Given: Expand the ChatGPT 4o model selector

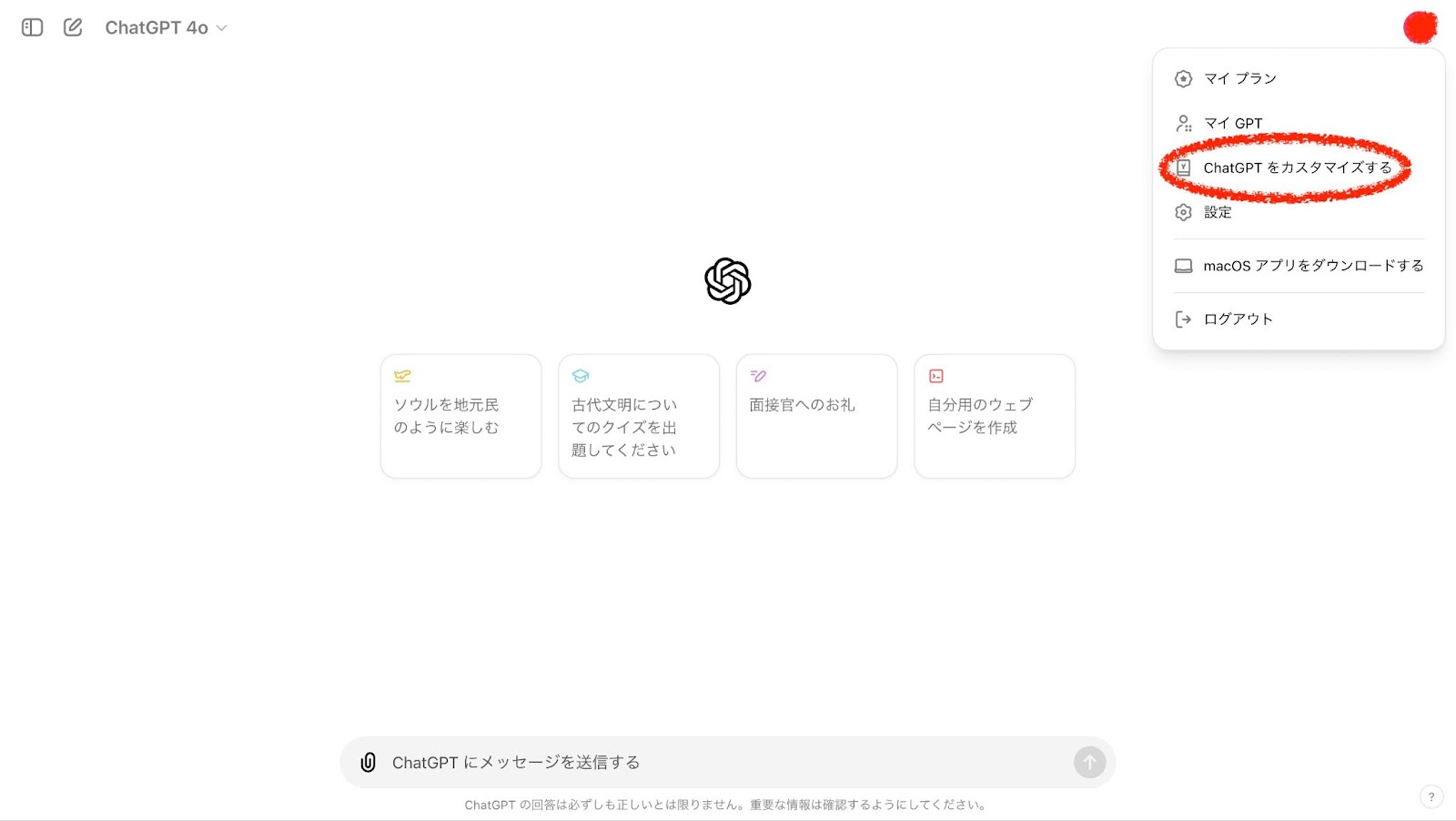Looking at the screenshot, I should pos(166,27).
